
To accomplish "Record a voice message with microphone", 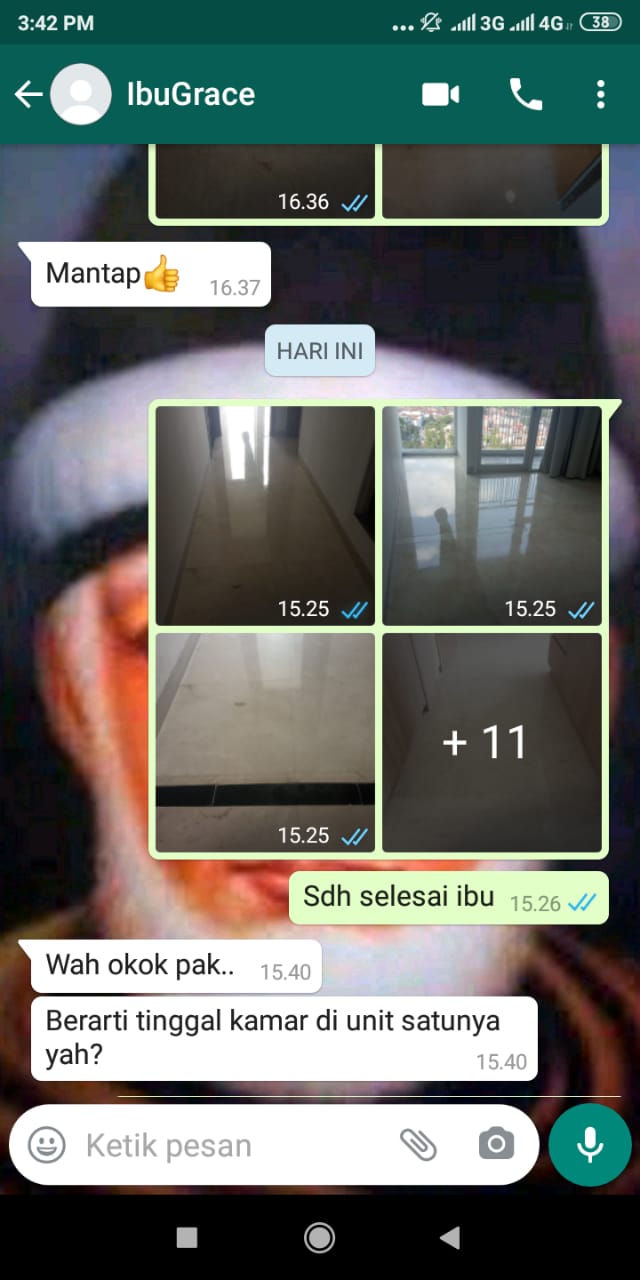I will [590, 1145].
